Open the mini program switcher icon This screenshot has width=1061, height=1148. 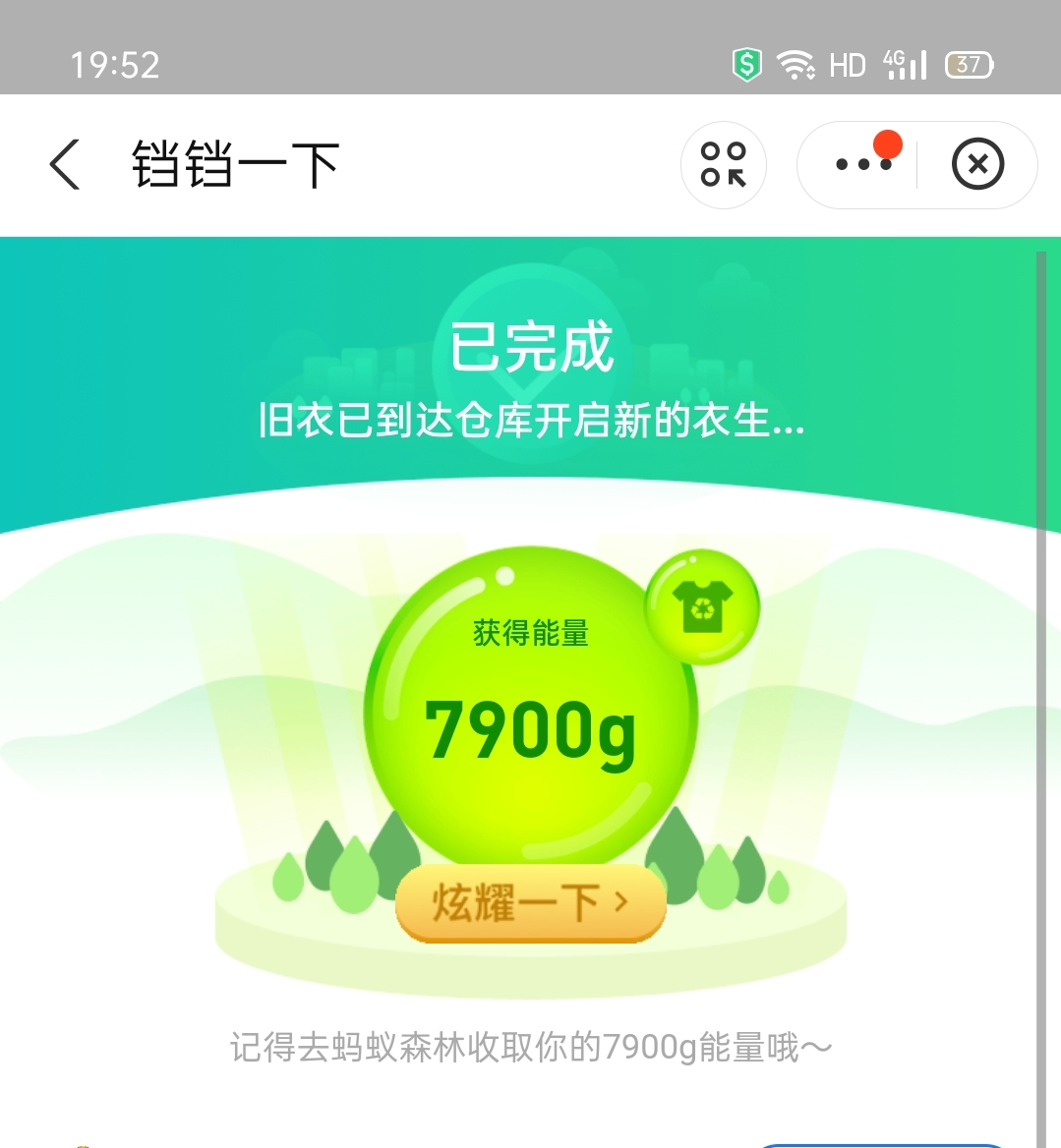[724, 164]
